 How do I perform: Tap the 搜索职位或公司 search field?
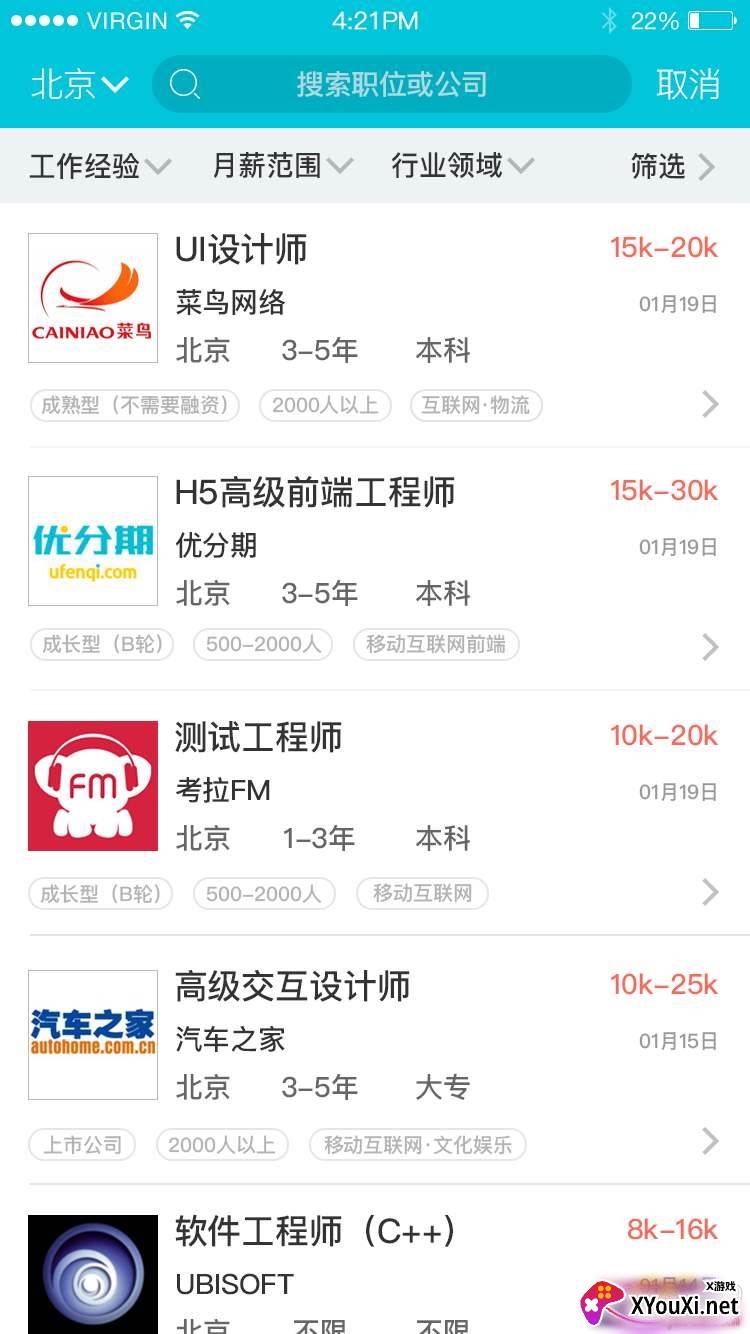click(391, 84)
